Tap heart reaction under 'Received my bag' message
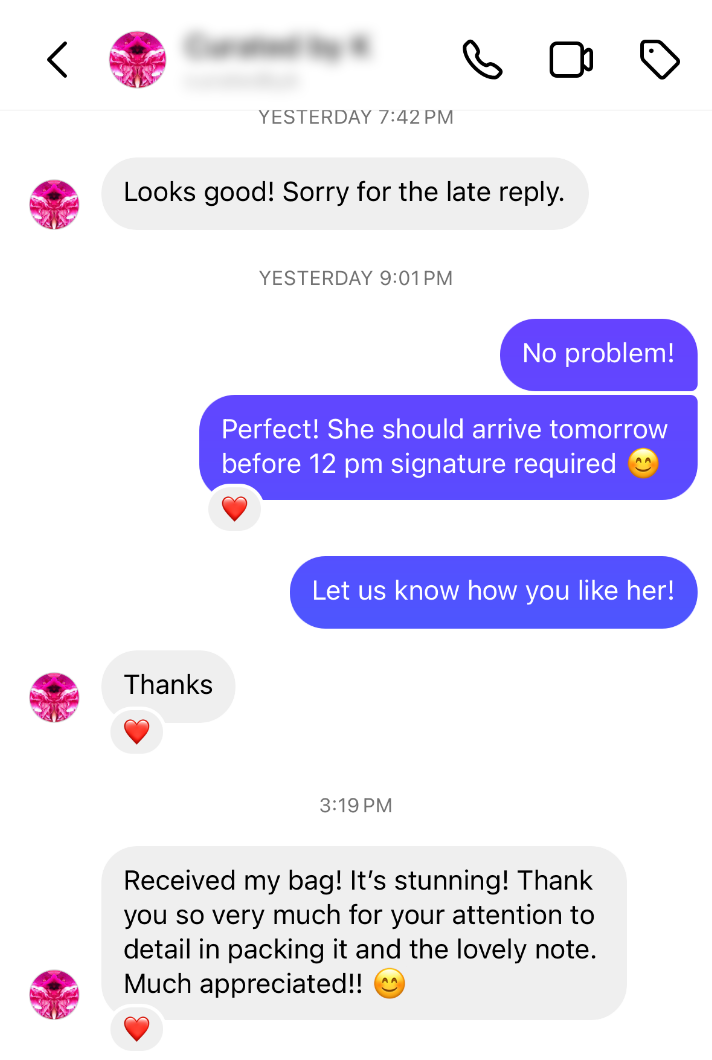712x1060 pixels. 136,1027
